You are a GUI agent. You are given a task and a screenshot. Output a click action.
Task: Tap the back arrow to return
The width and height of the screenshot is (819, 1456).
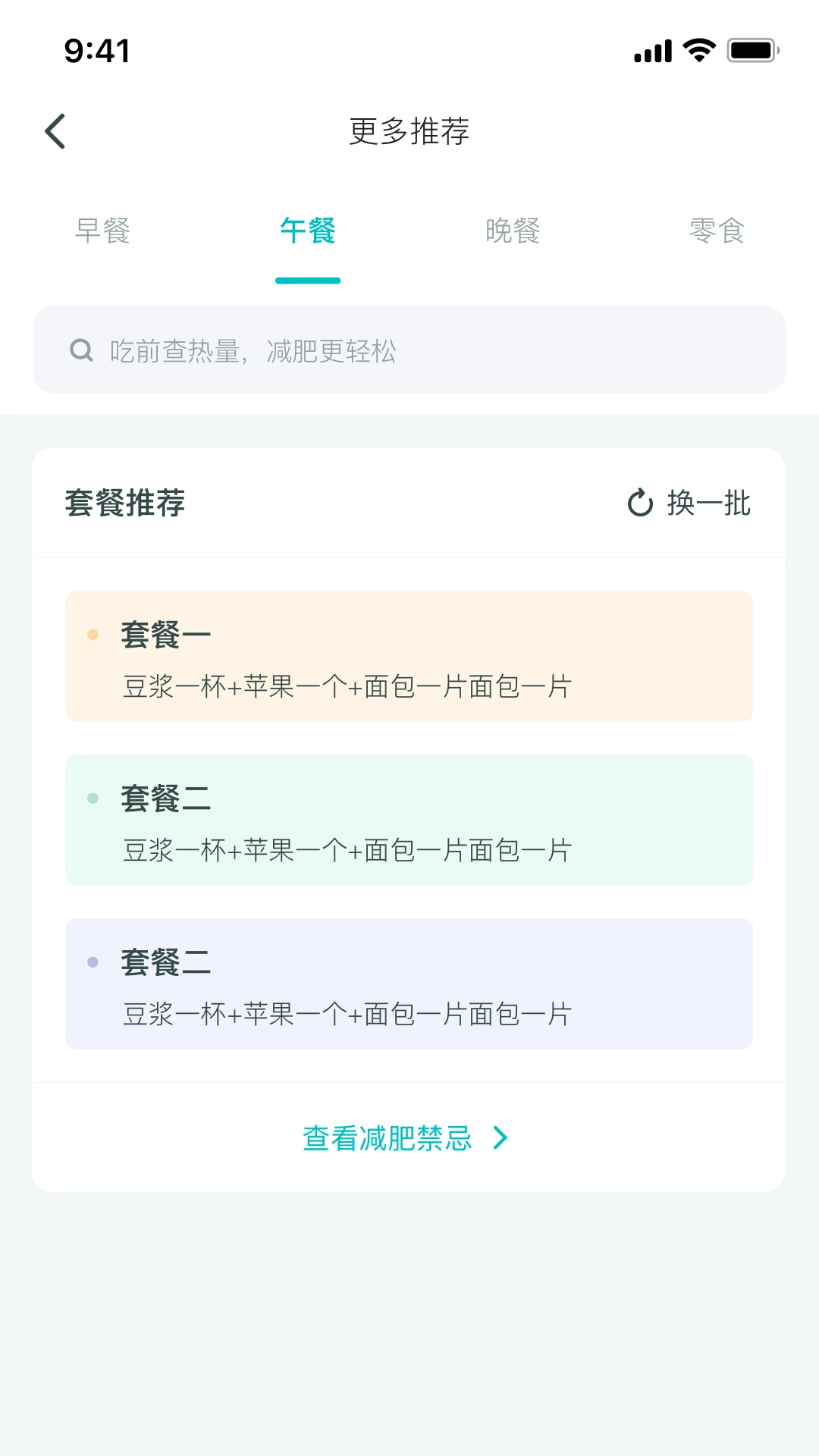[55, 130]
